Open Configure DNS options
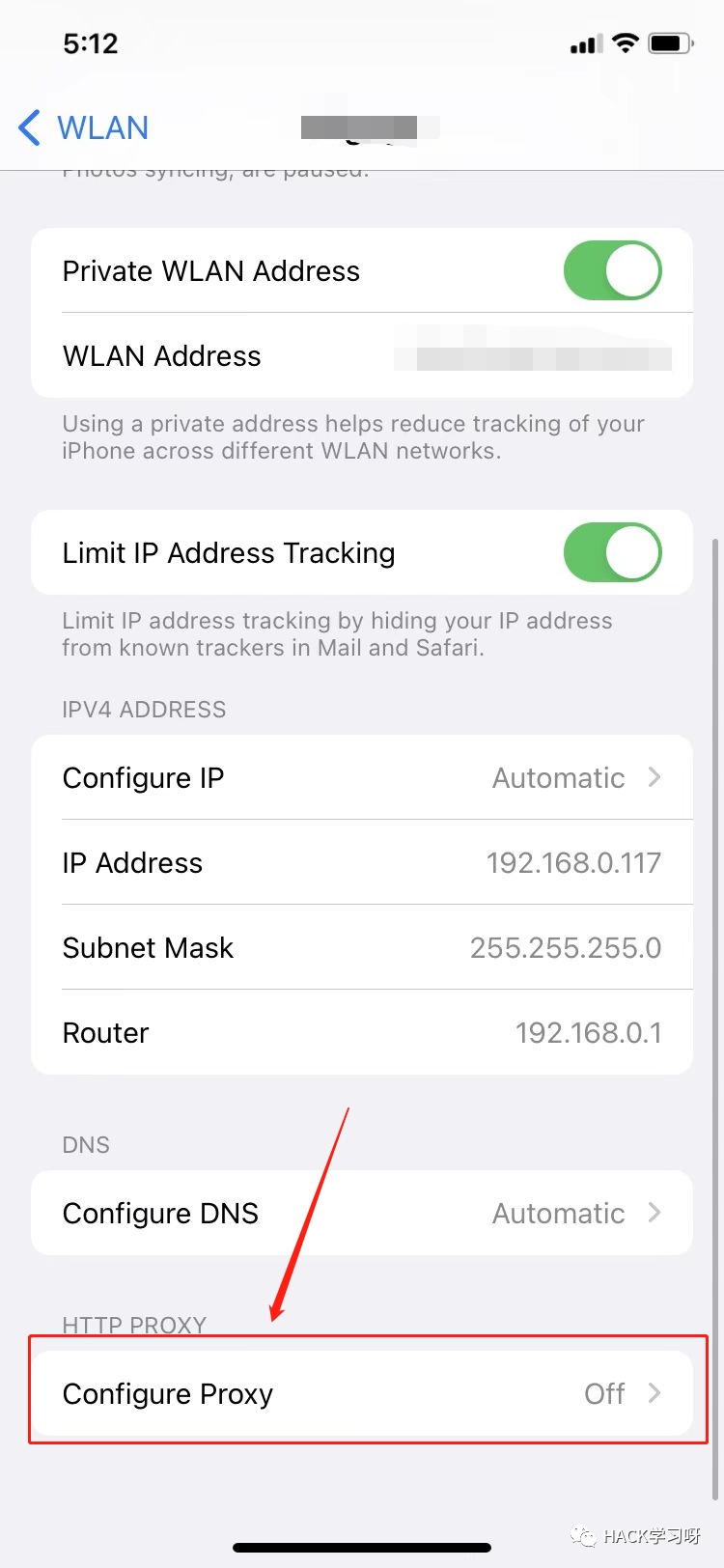The height and width of the screenshot is (1568, 724). click(362, 1214)
